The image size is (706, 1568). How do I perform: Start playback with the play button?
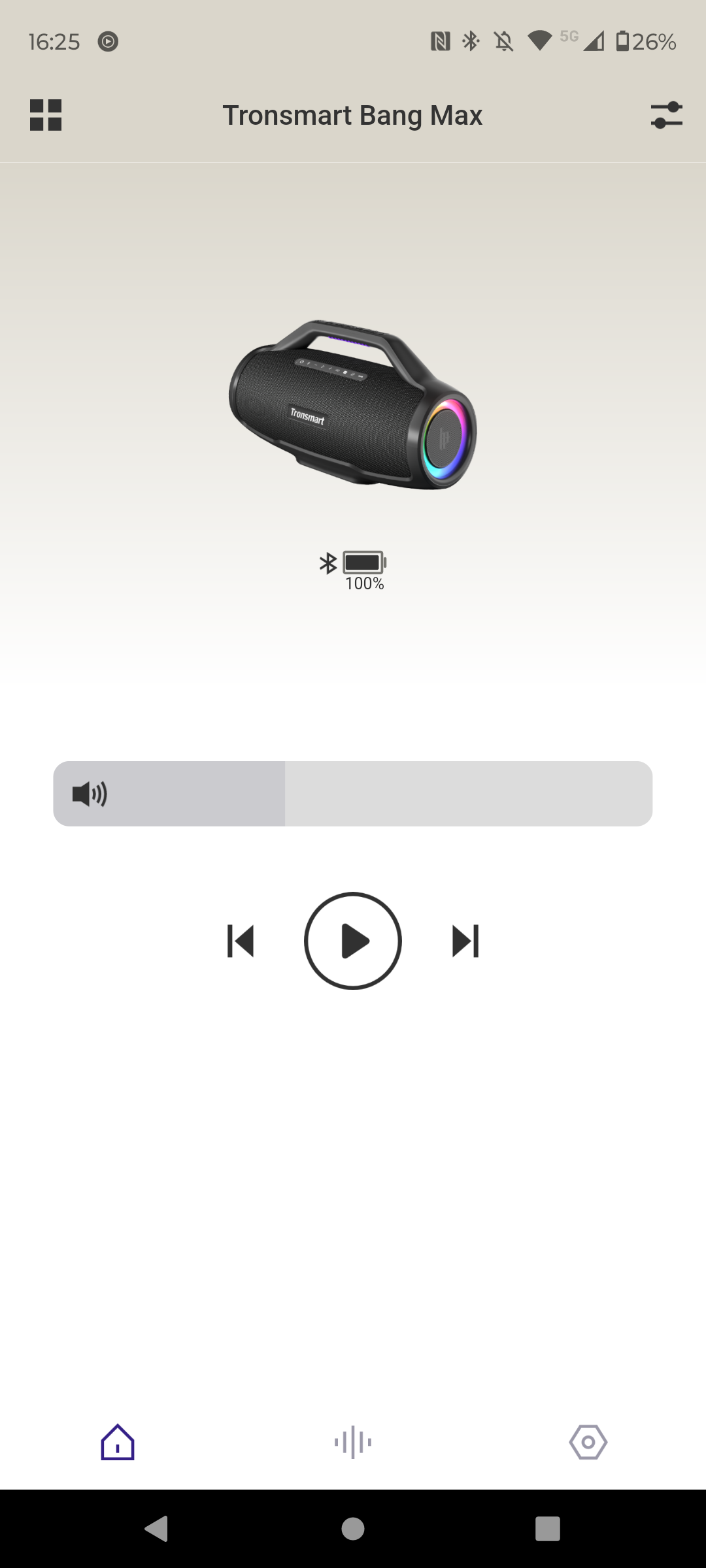tap(353, 941)
